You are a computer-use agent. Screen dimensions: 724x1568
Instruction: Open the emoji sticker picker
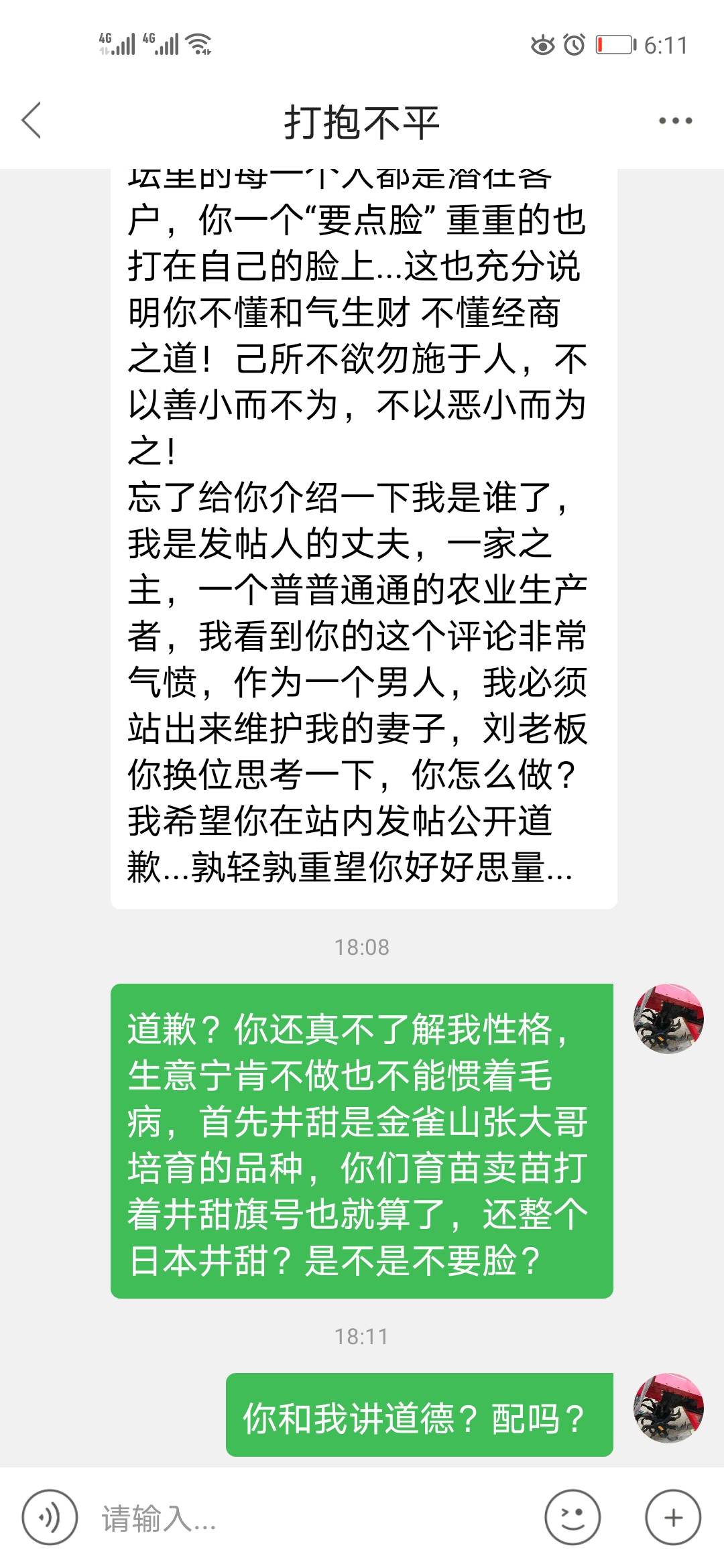[572, 1518]
